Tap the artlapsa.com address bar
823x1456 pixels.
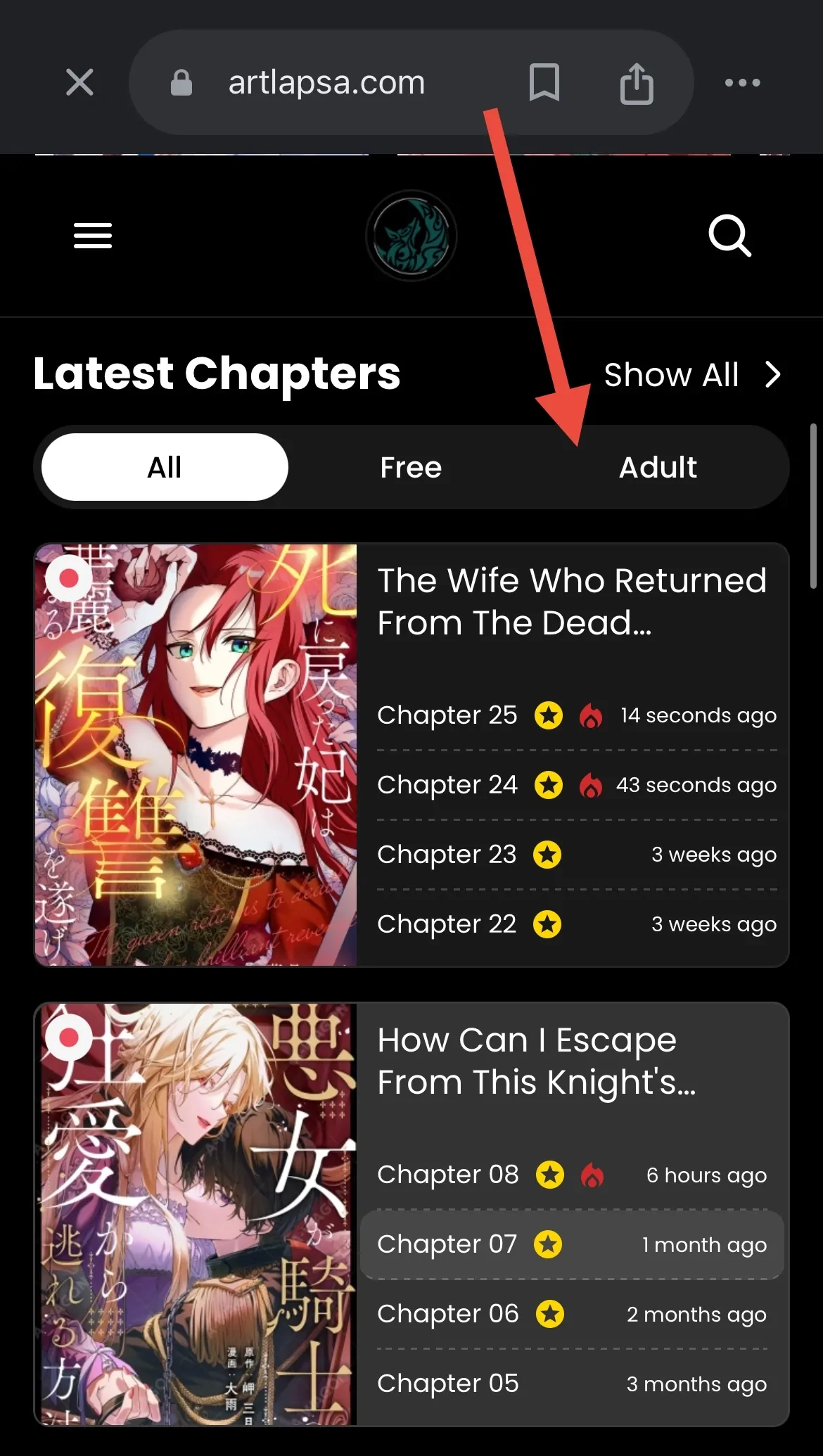326,83
